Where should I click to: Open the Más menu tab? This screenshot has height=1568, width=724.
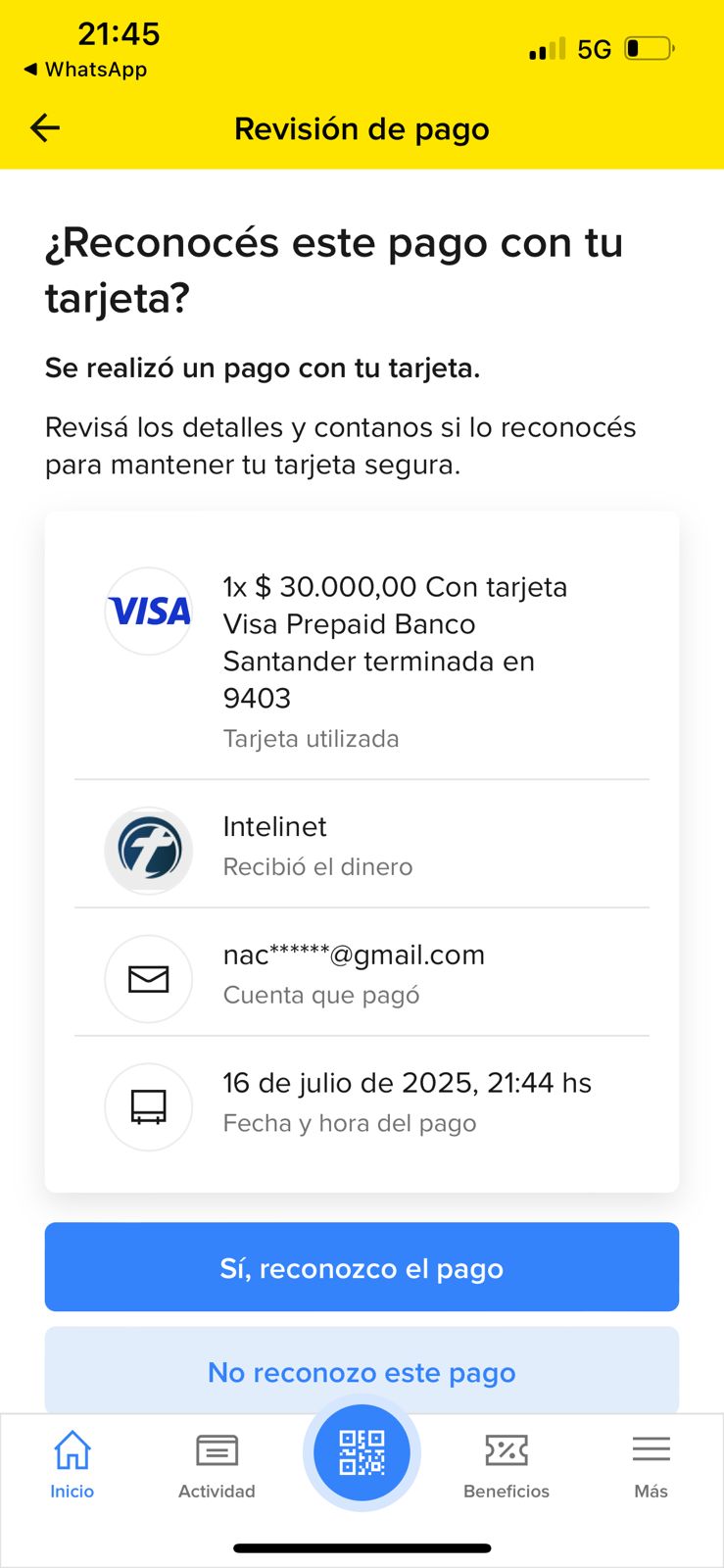[x=651, y=1464]
